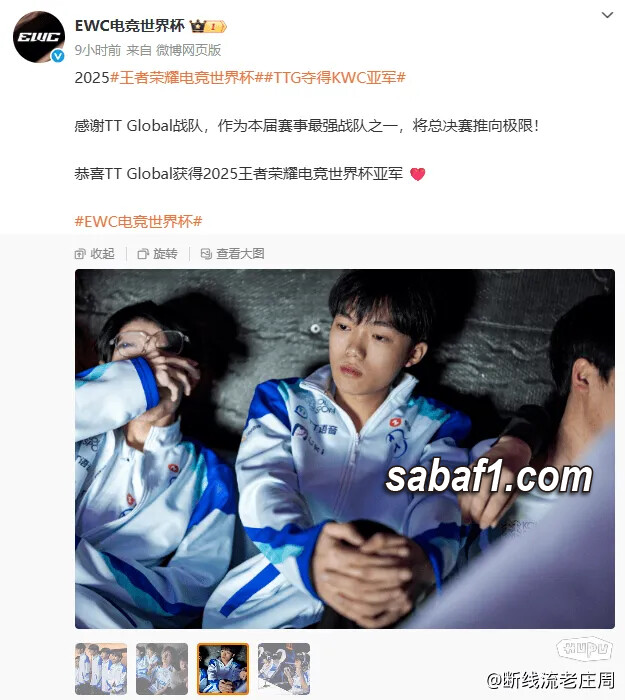Screen dimensions: 625x700
Task: Collapse the image with 收起
Action: [95, 254]
